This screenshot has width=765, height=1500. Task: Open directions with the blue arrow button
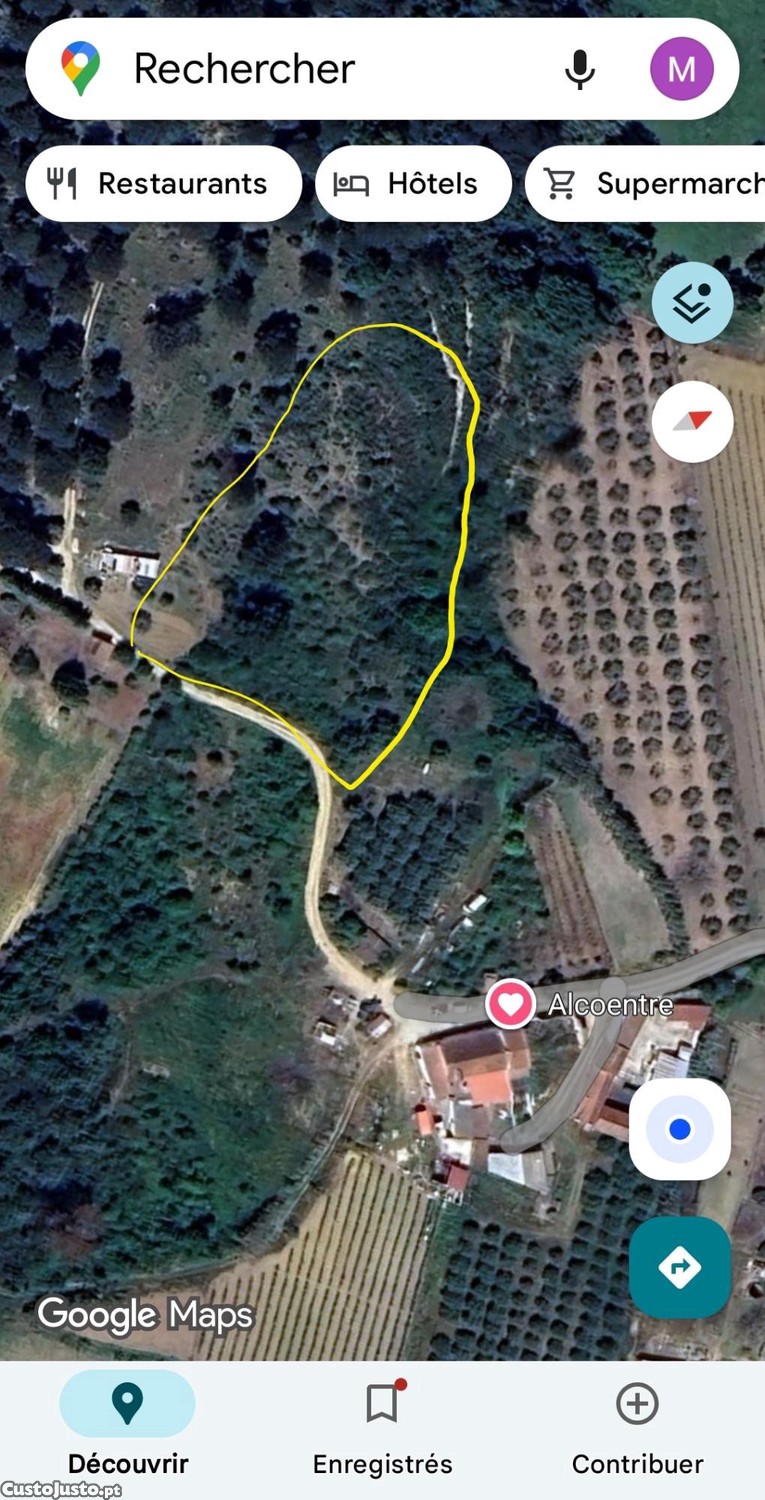(680, 1267)
